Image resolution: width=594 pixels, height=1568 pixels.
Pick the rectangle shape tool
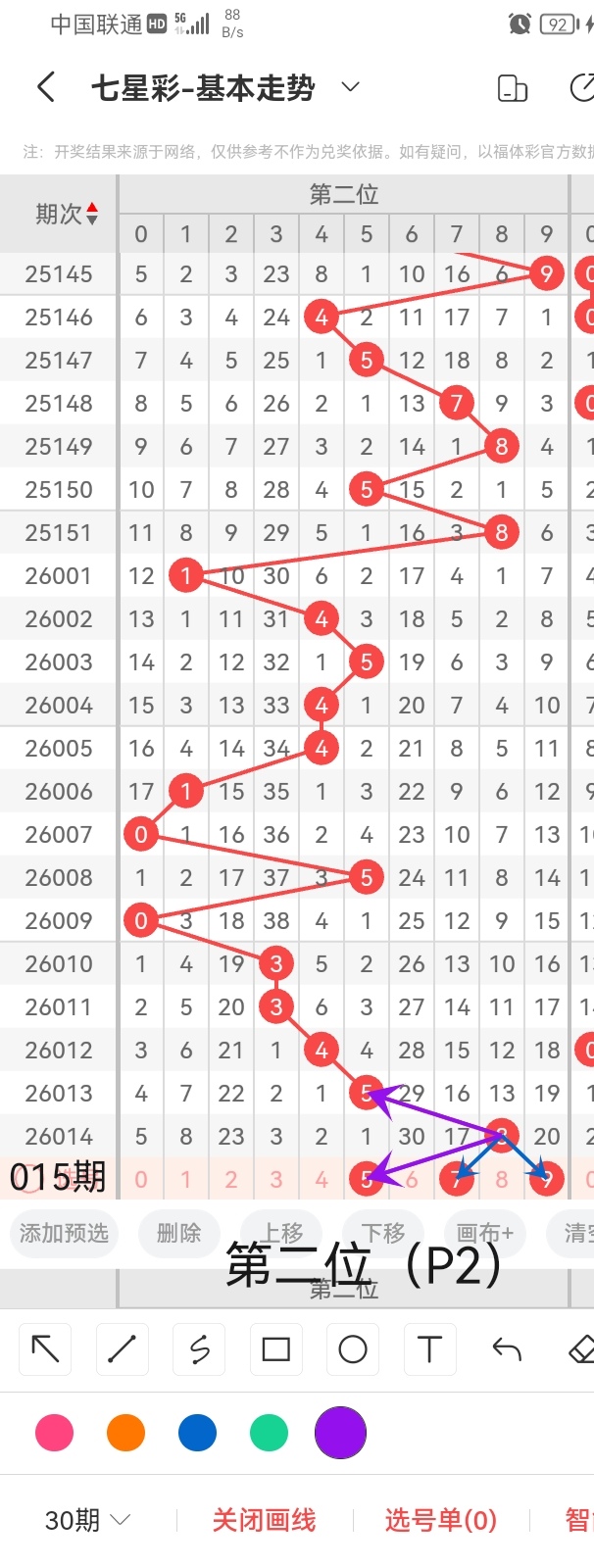coord(275,1349)
